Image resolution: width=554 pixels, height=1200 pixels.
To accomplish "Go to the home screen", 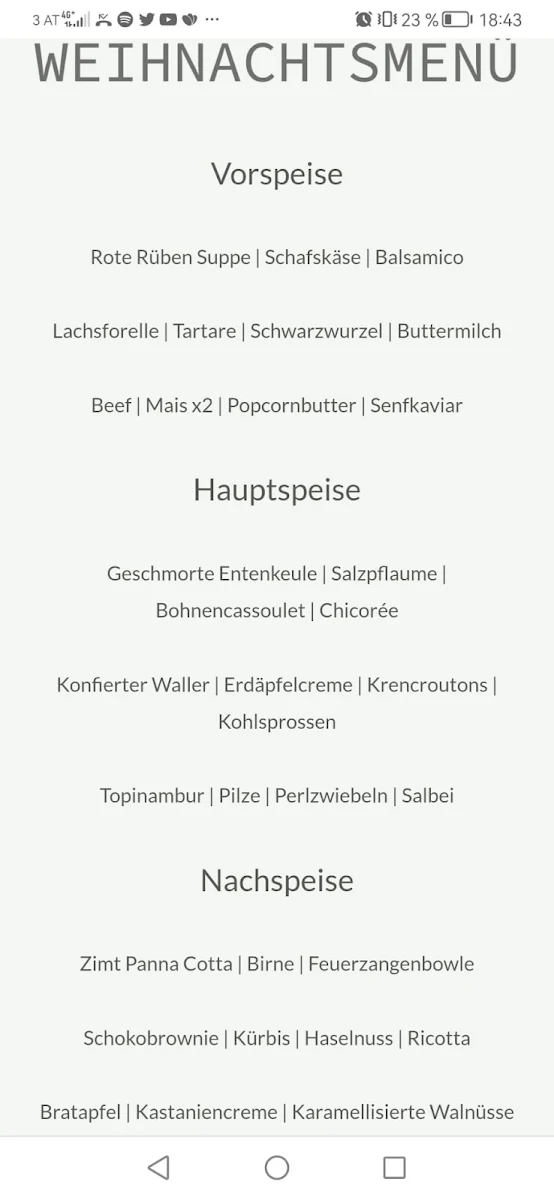I will point(277,1167).
